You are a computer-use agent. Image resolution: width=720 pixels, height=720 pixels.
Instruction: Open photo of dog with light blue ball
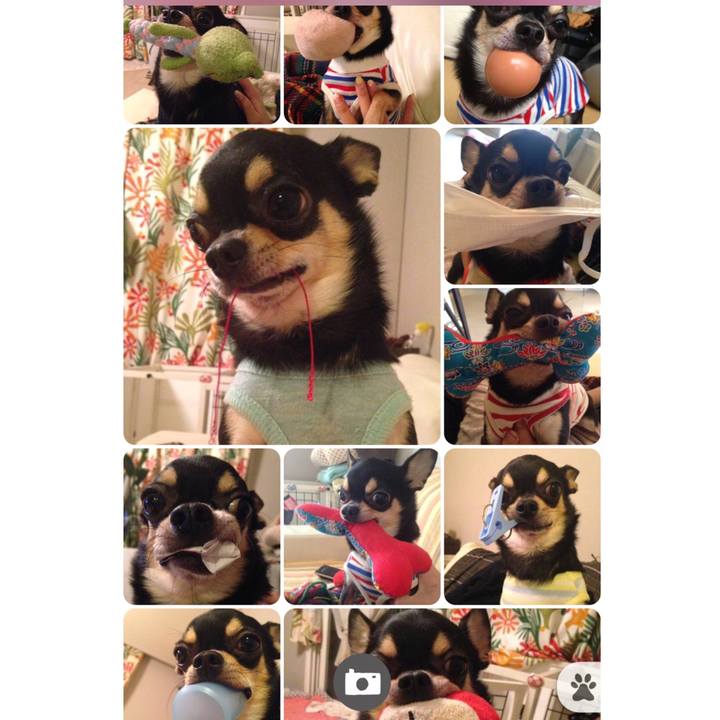point(201,665)
